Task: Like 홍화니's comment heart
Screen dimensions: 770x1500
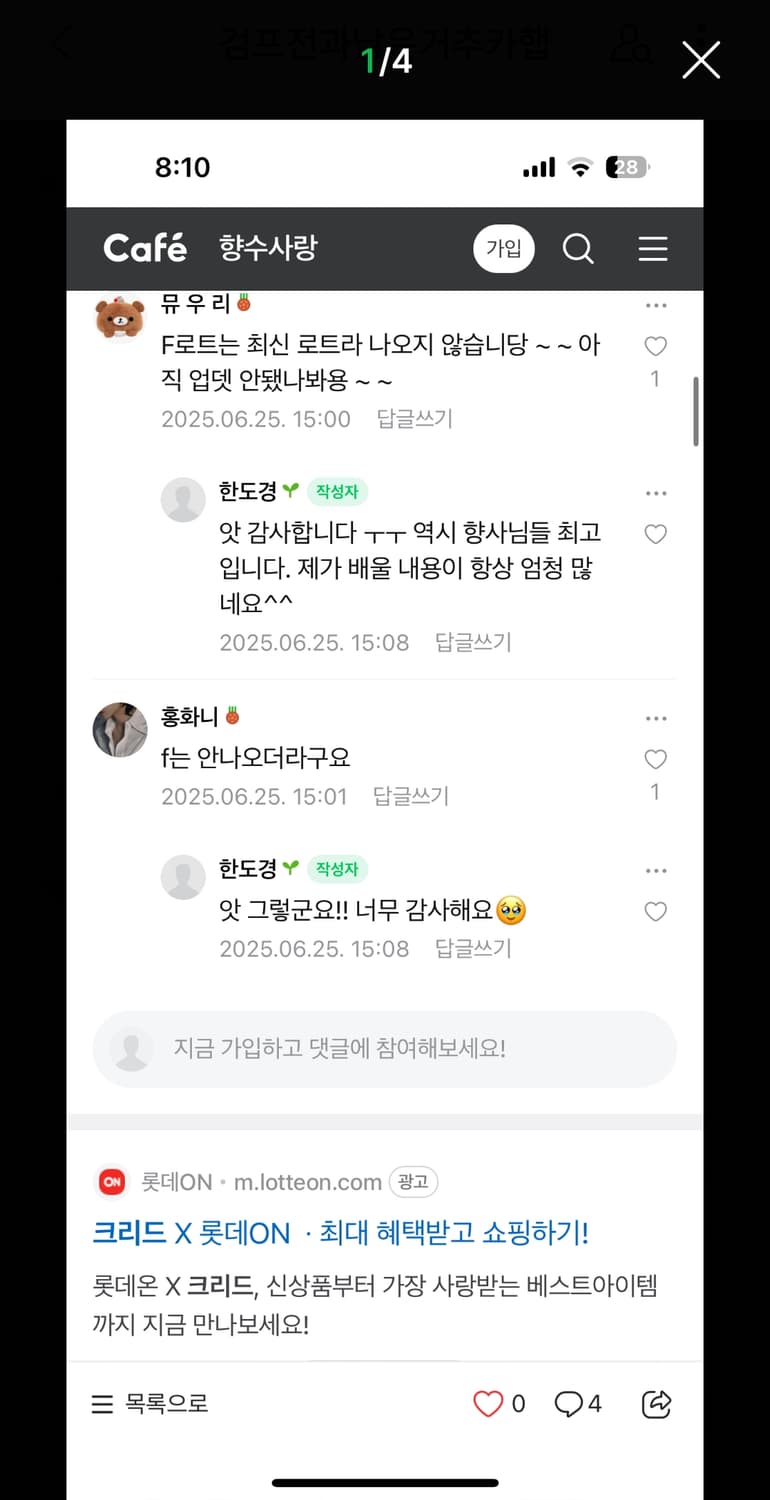Action: click(655, 759)
